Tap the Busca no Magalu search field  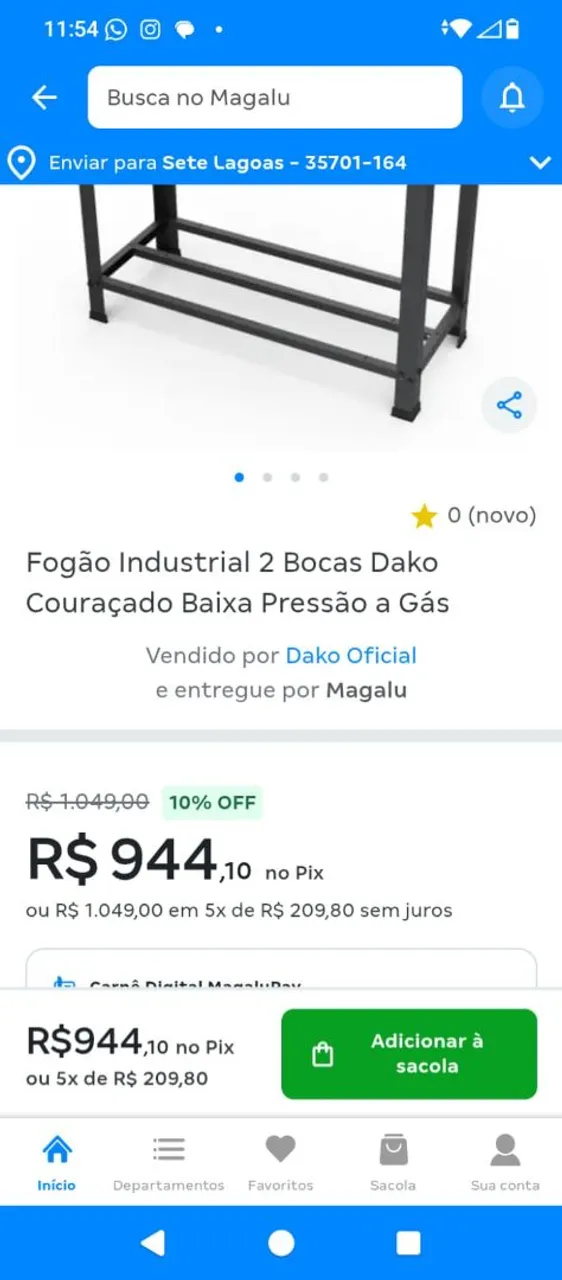pos(275,97)
